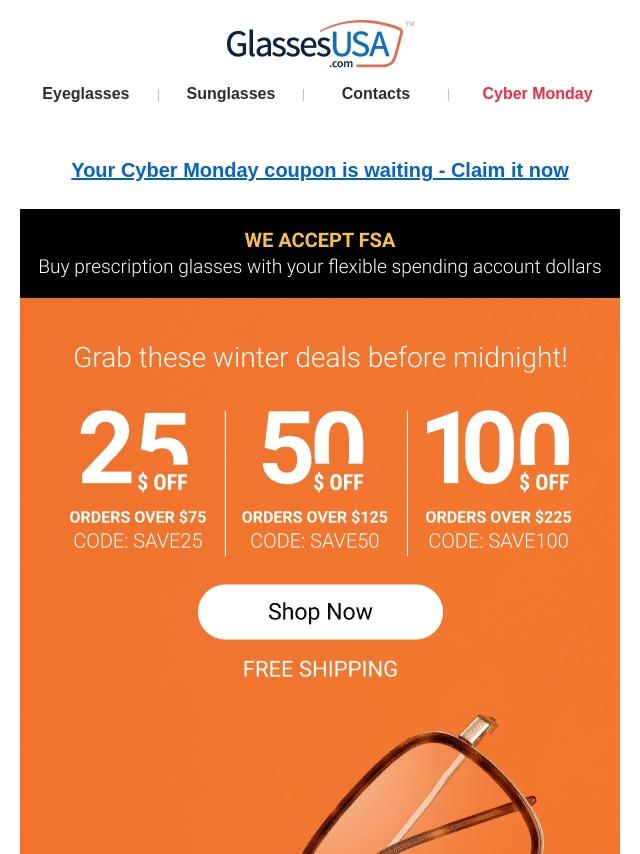Go to the Sunglasses section
640x854 pixels.
pos(230,94)
